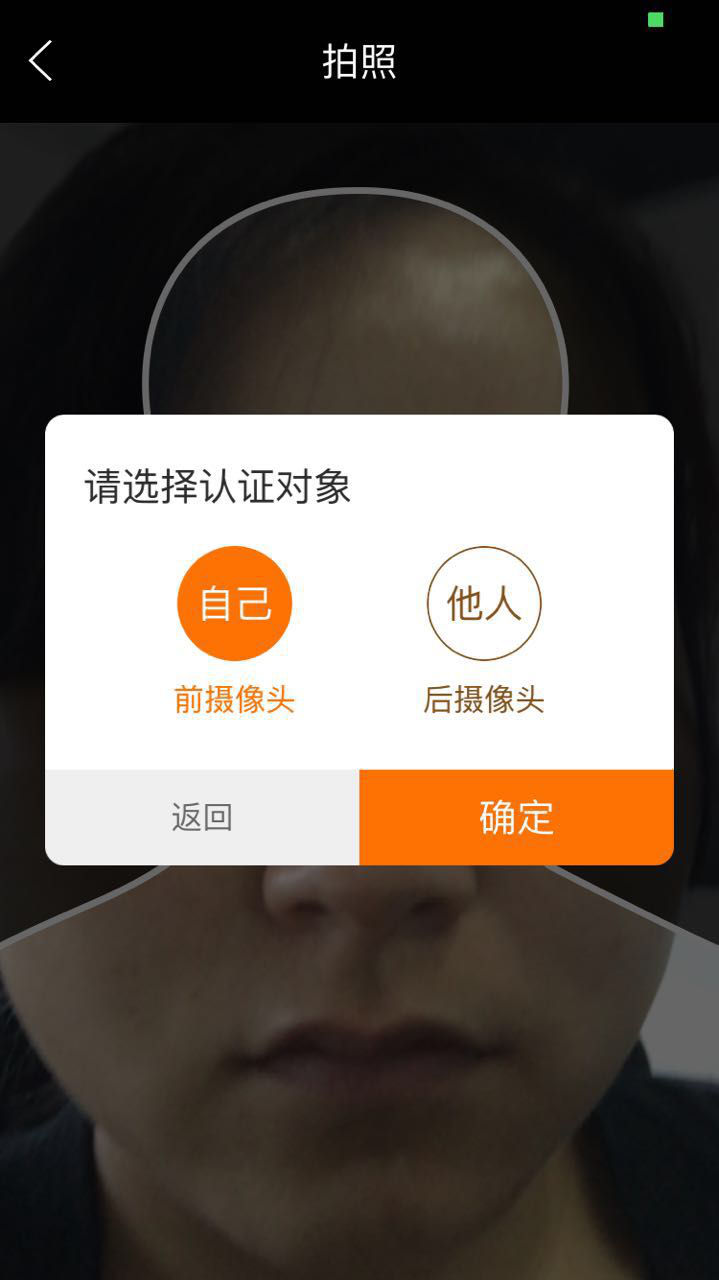Choose 他人 rear camera option
Screen dimensions: 719x1280
[484, 604]
